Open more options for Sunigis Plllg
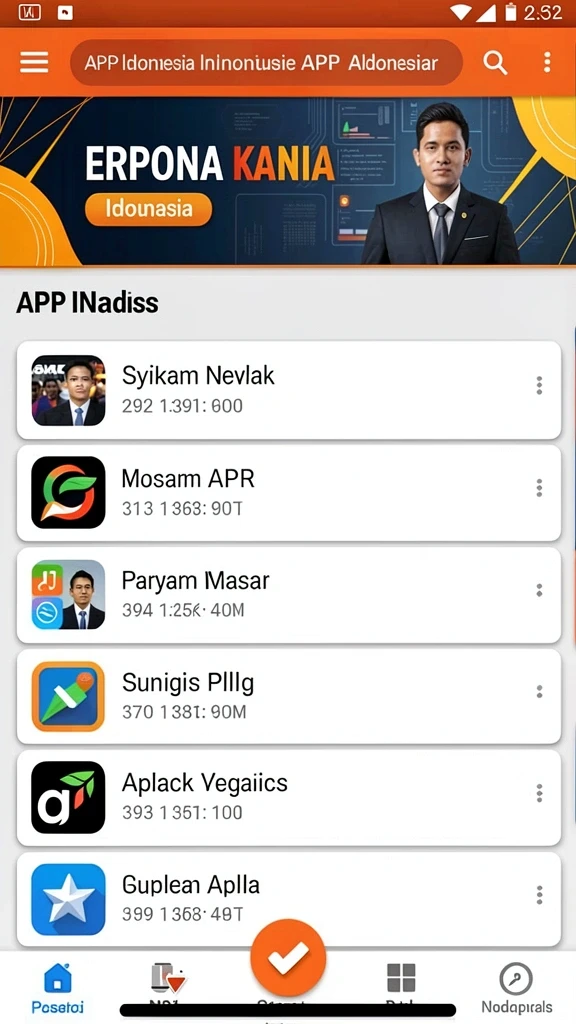 tap(539, 692)
